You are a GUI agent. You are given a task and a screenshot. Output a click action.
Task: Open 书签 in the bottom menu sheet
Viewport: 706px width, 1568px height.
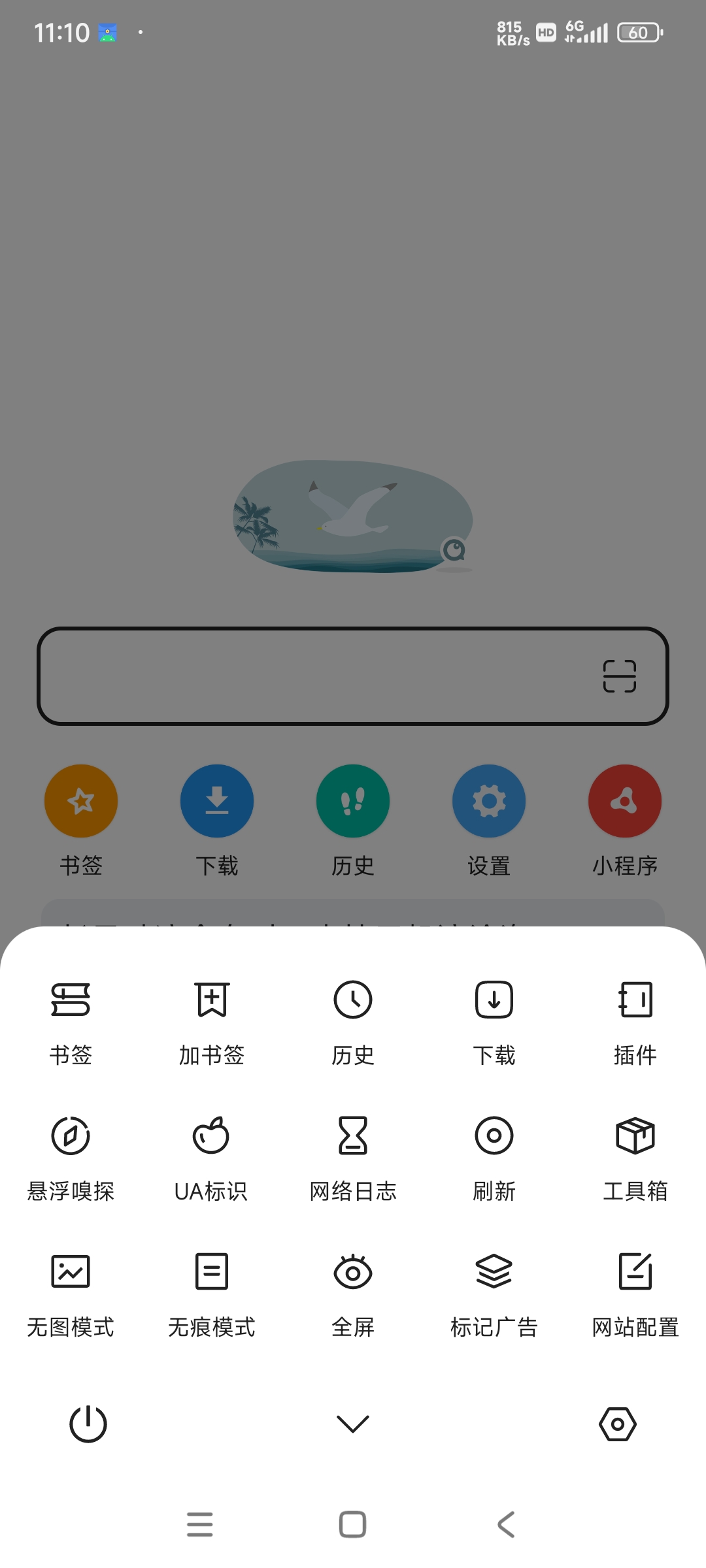tap(71, 1018)
